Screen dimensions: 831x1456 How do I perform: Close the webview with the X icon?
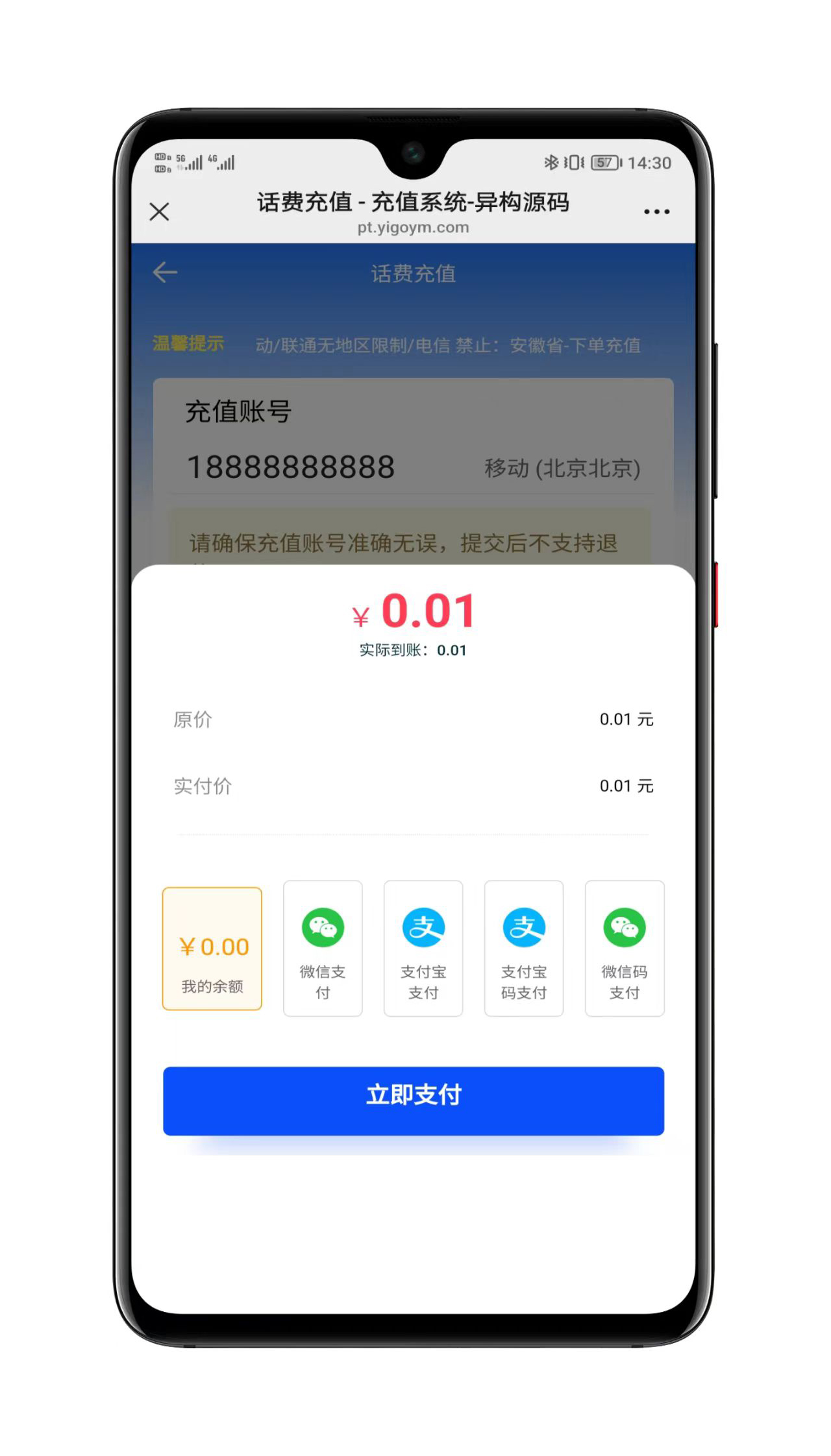pos(159,212)
